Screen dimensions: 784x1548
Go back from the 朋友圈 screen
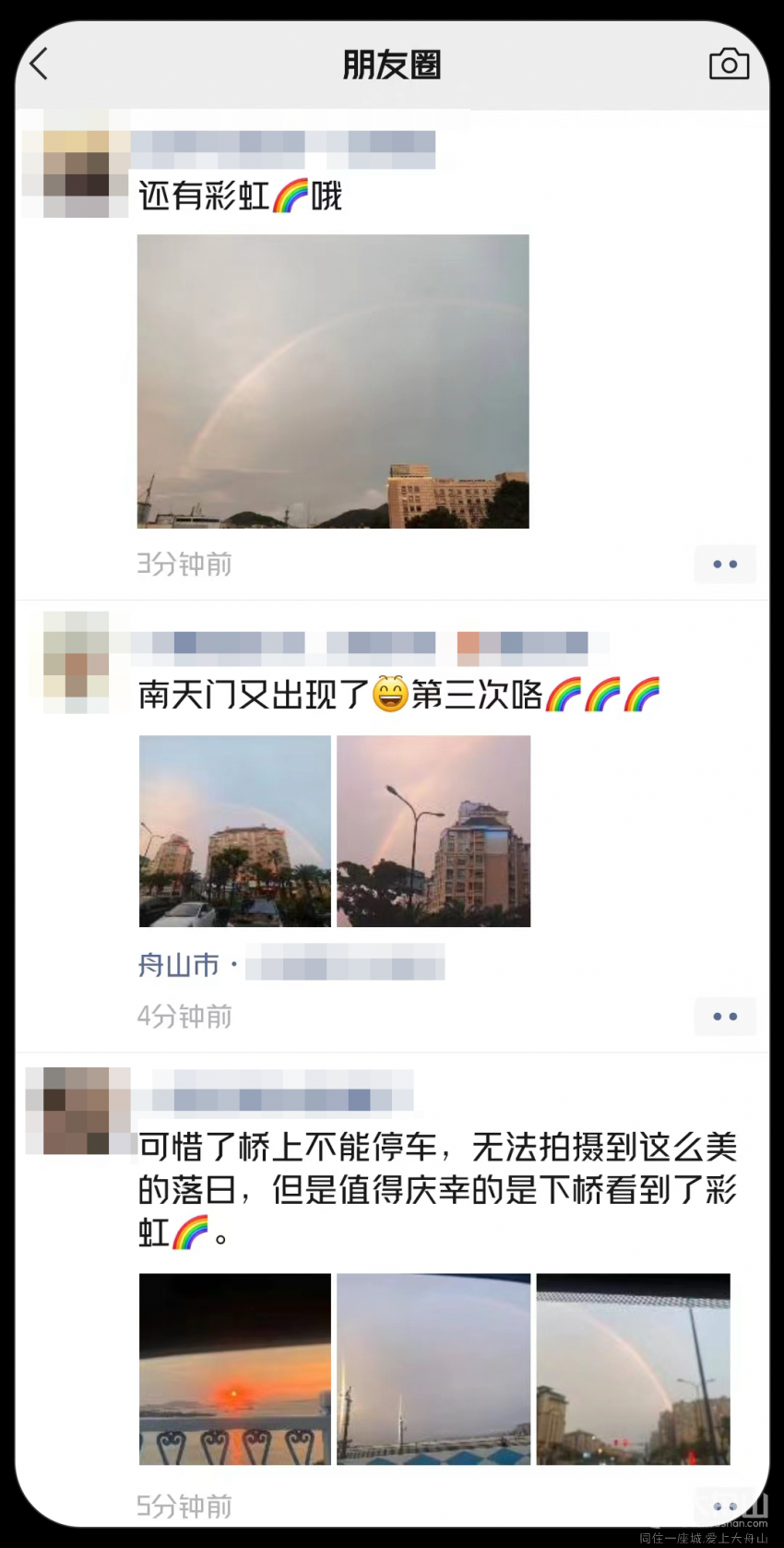point(39,65)
